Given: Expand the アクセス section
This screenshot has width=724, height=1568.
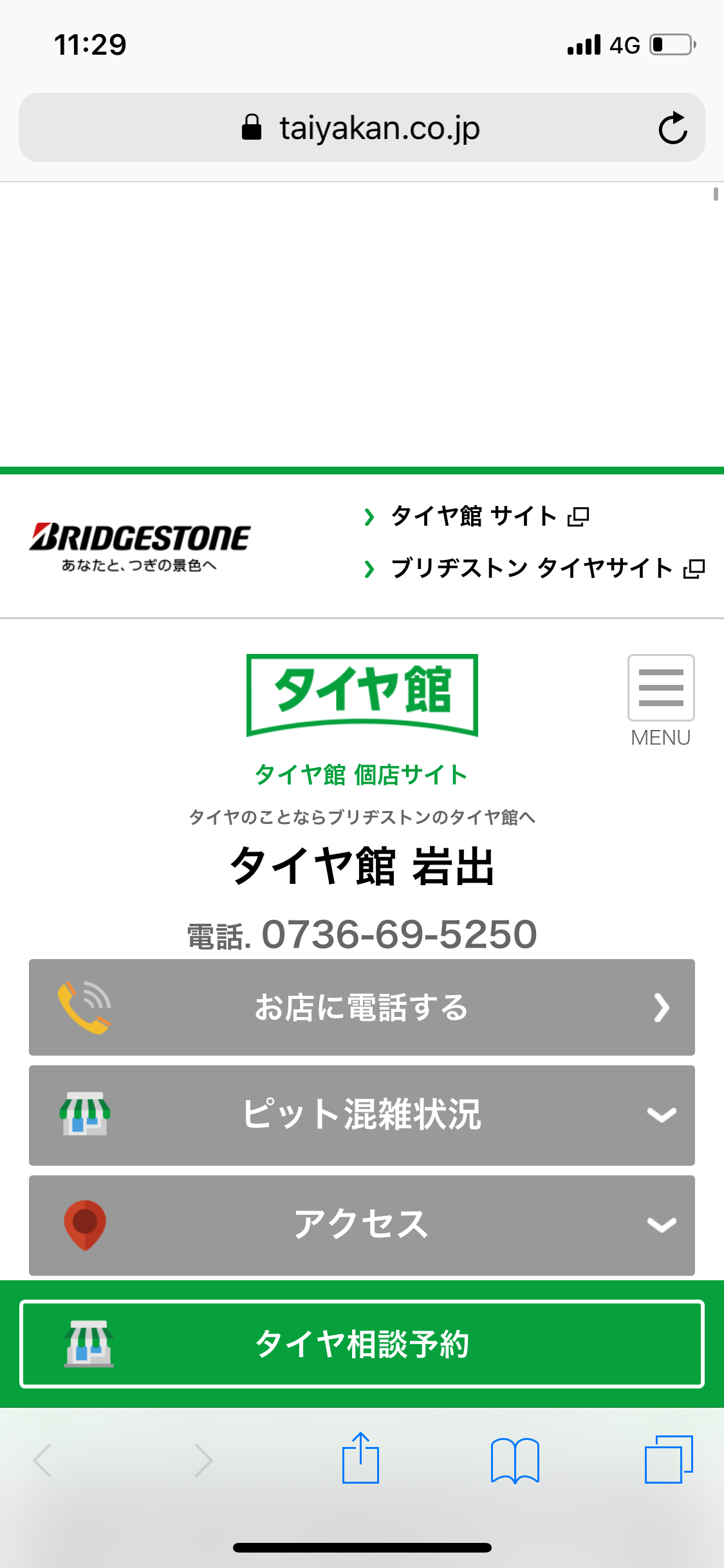Looking at the screenshot, I should [362, 1225].
